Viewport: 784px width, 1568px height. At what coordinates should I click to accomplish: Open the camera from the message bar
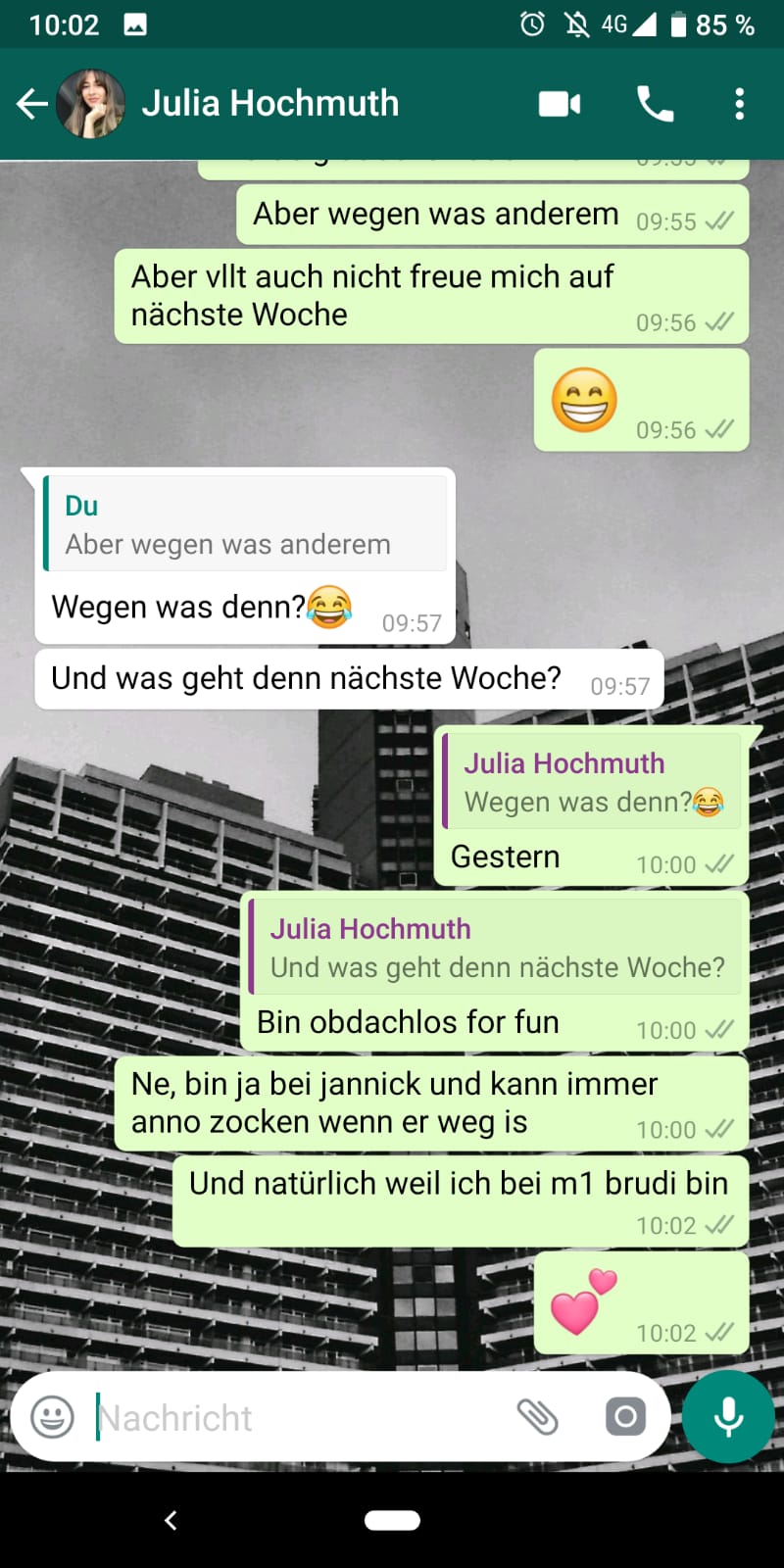click(625, 1417)
